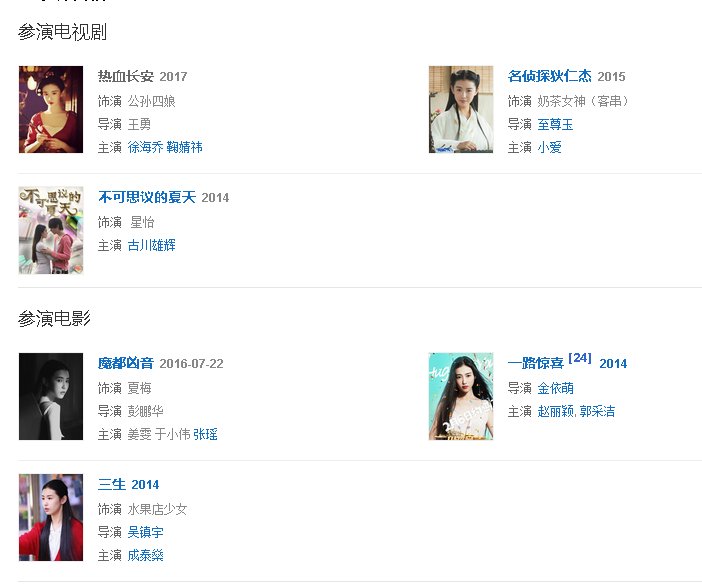Open 郭采洁's profile link
702x584 pixels.
(x=598, y=411)
